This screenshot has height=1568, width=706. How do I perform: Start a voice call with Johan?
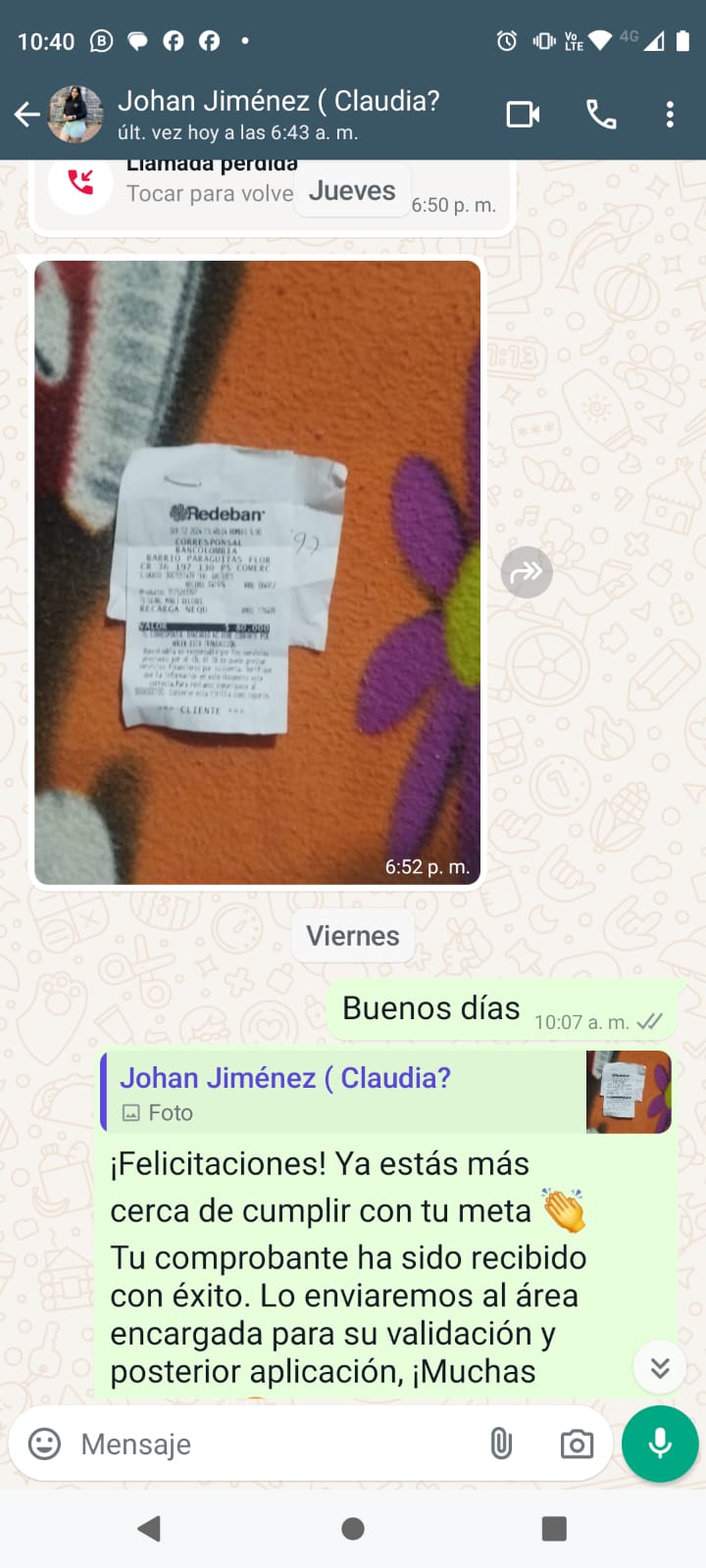601,115
